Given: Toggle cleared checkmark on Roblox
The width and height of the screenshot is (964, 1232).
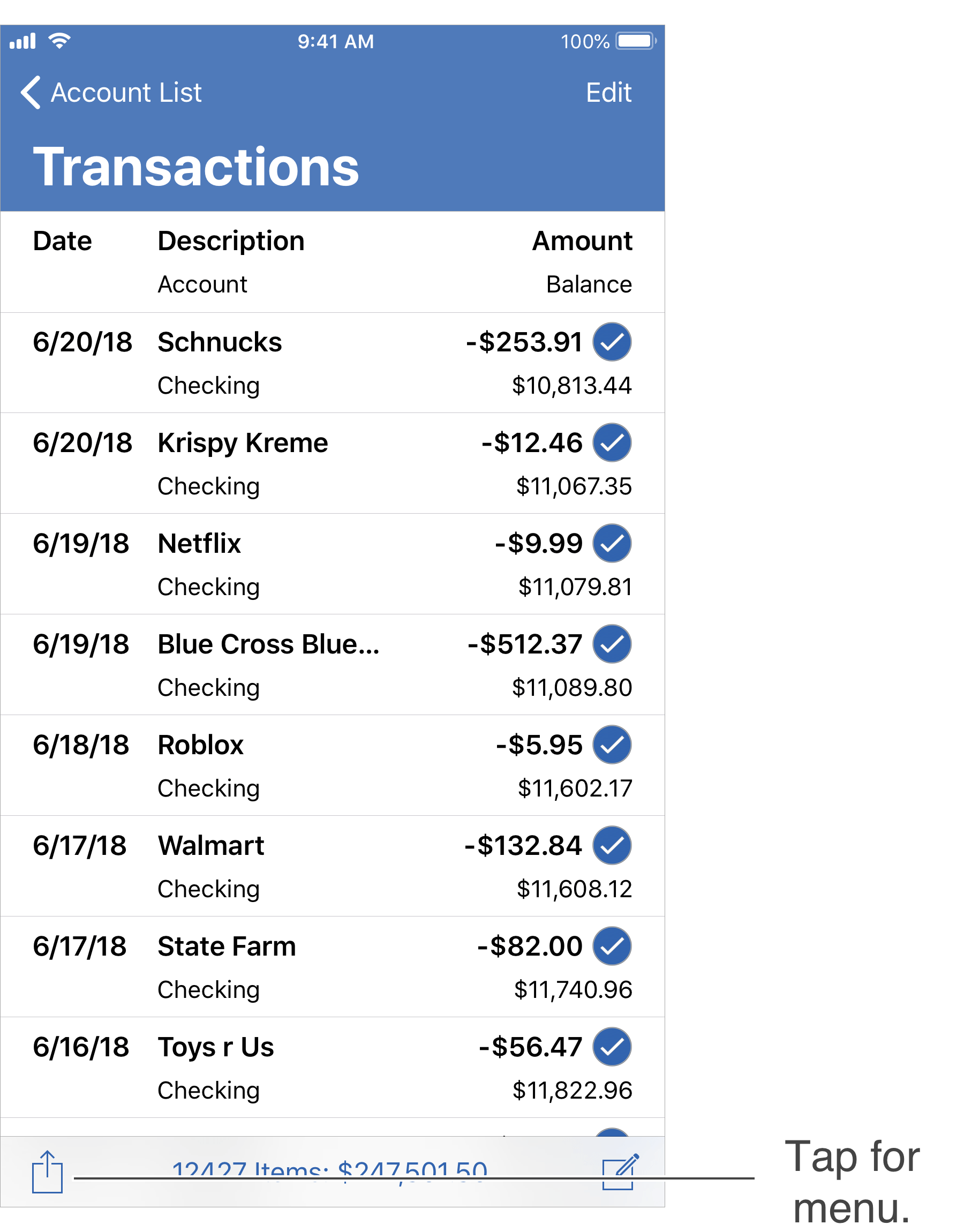Looking at the screenshot, I should [611, 745].
